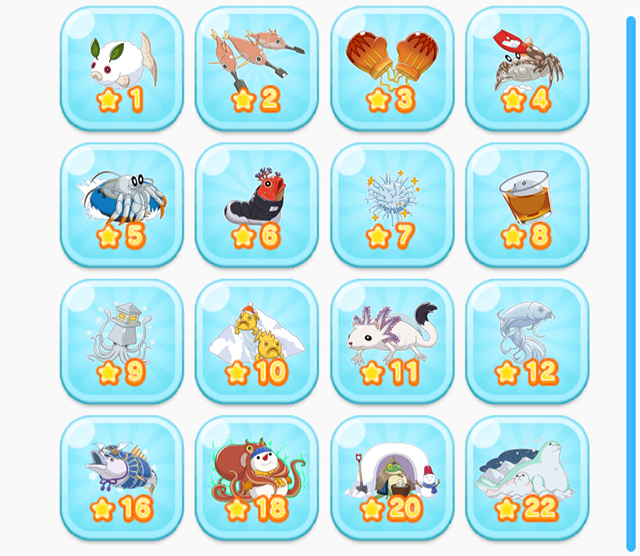Open the hermit crab tile with 5 stars

pos(121,205)
